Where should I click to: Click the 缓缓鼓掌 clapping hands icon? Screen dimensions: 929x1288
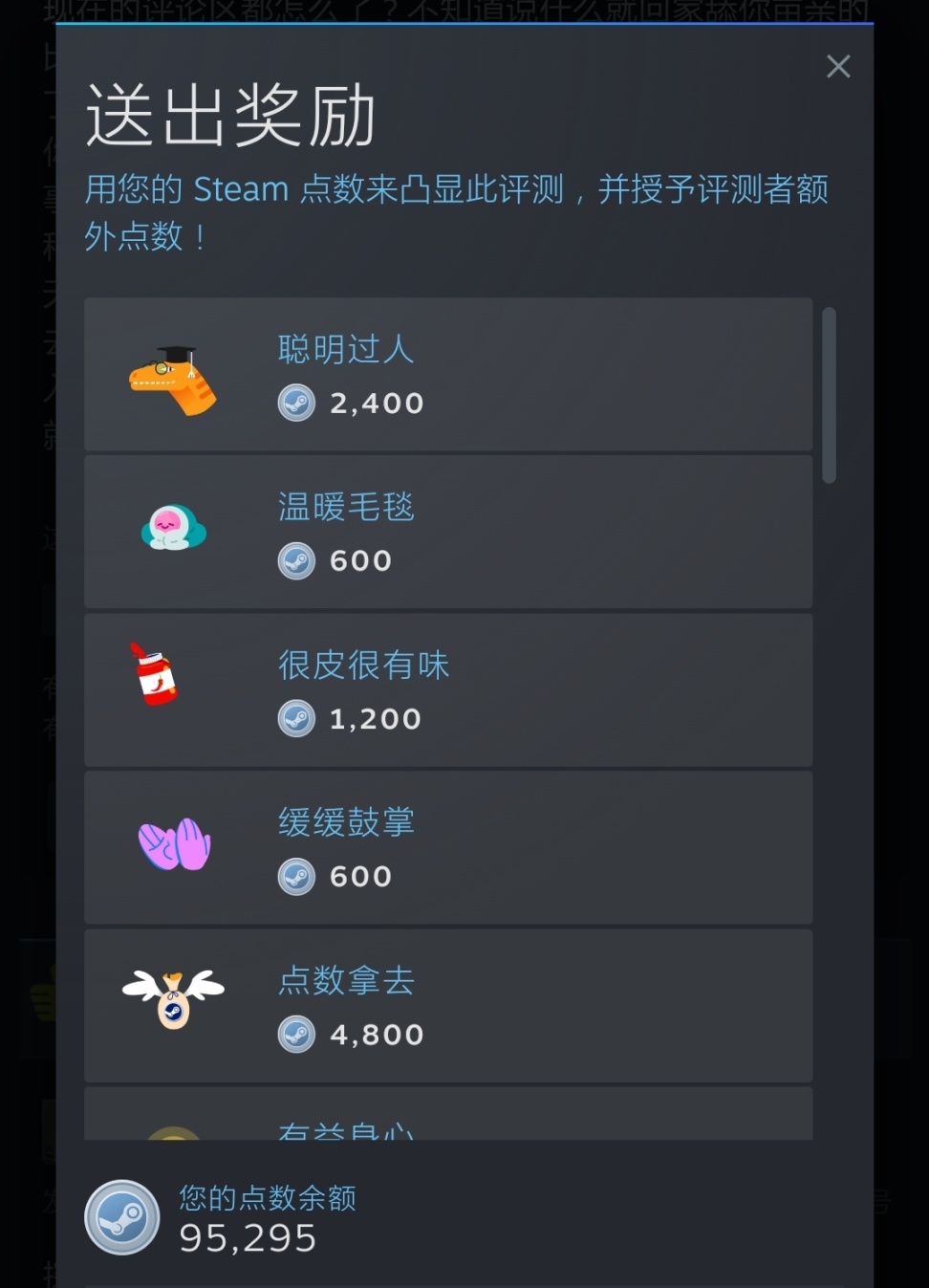coord(175,846)
